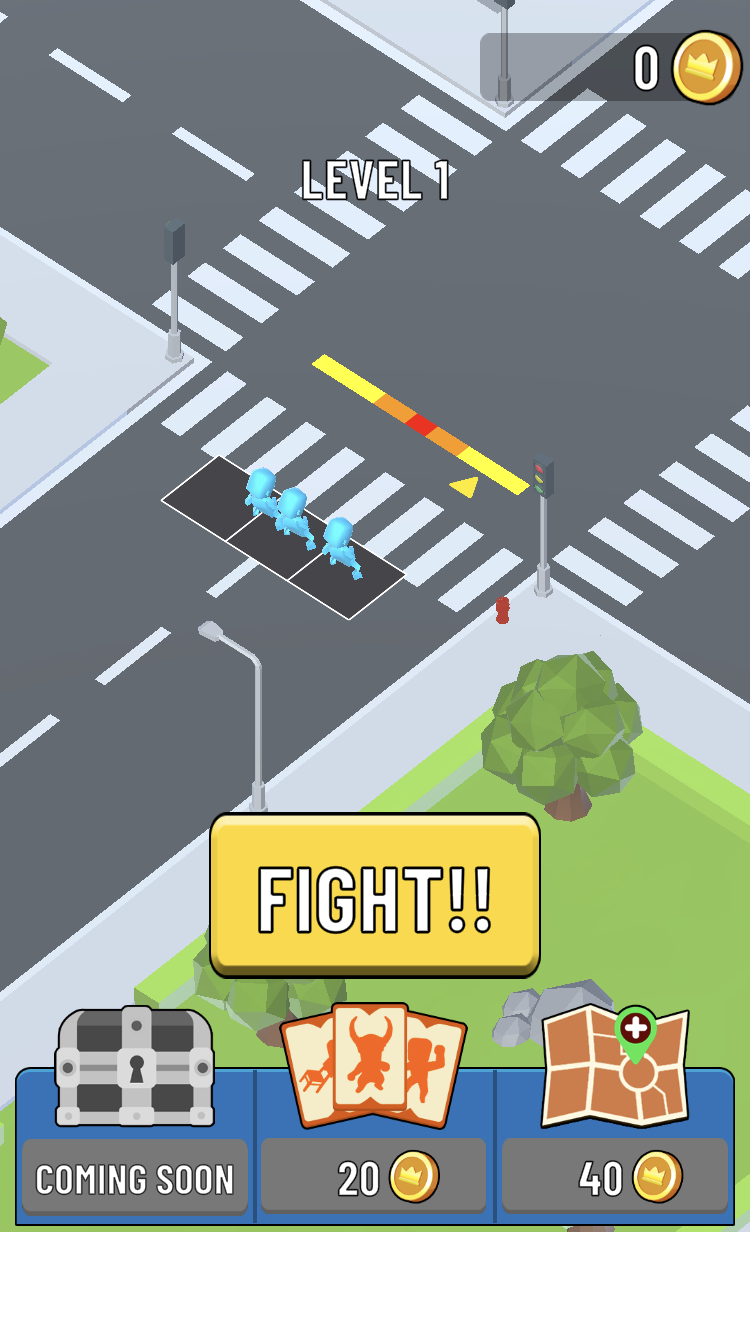This screenshot has height=1334, width=750.
Task: Start the battle with the FIGHT!! button
Action: (375, 894)
